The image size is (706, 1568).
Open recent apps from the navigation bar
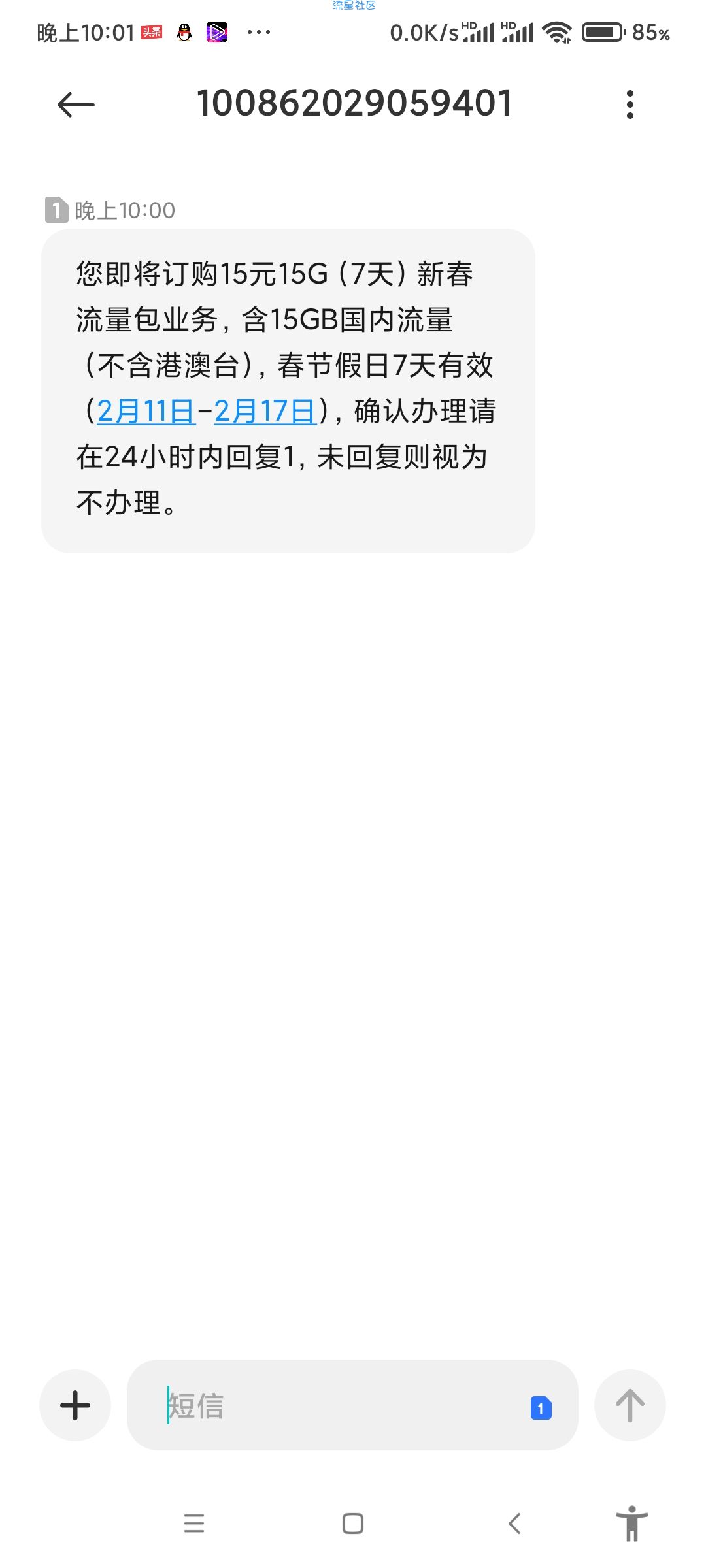[x=194, y=1524]
